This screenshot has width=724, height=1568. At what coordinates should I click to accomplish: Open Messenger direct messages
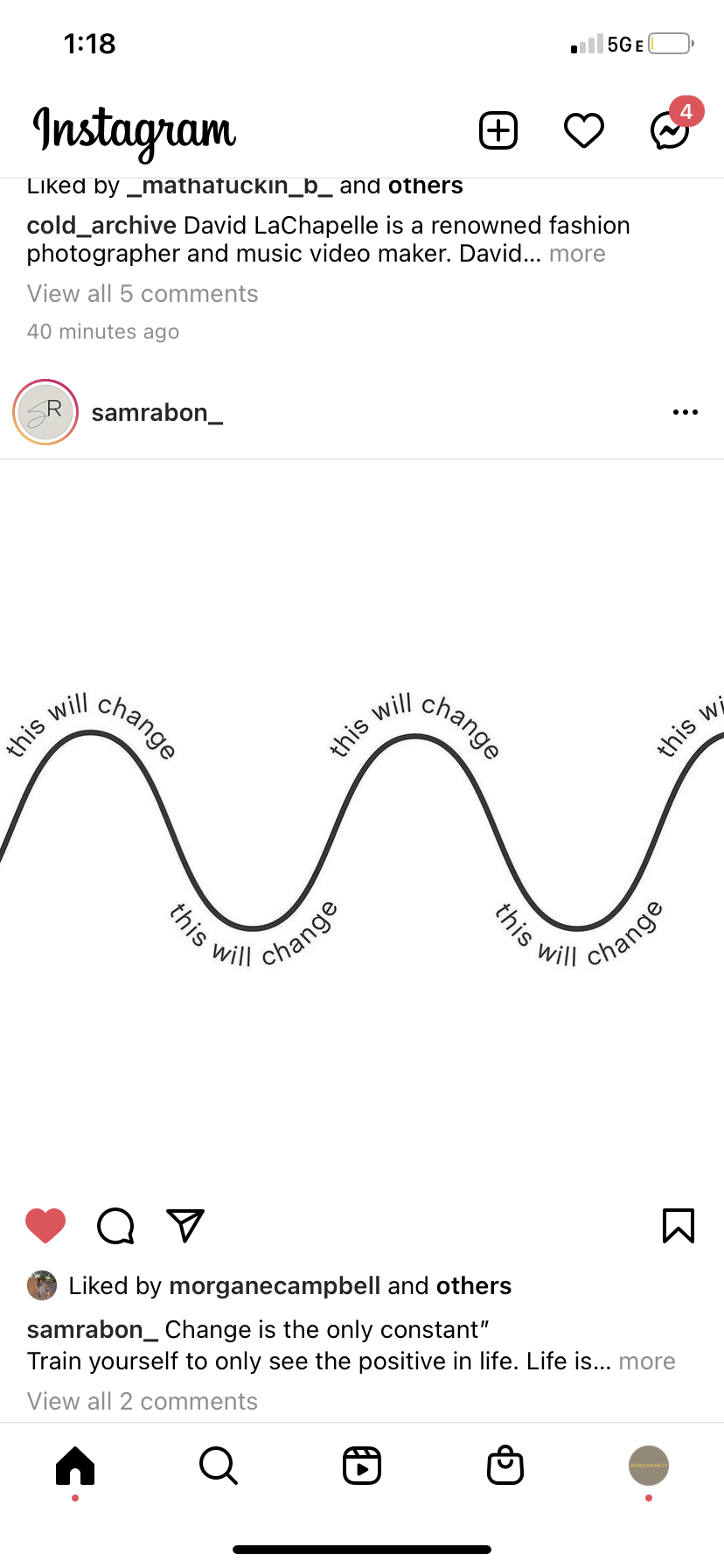[x=670, y=131]
